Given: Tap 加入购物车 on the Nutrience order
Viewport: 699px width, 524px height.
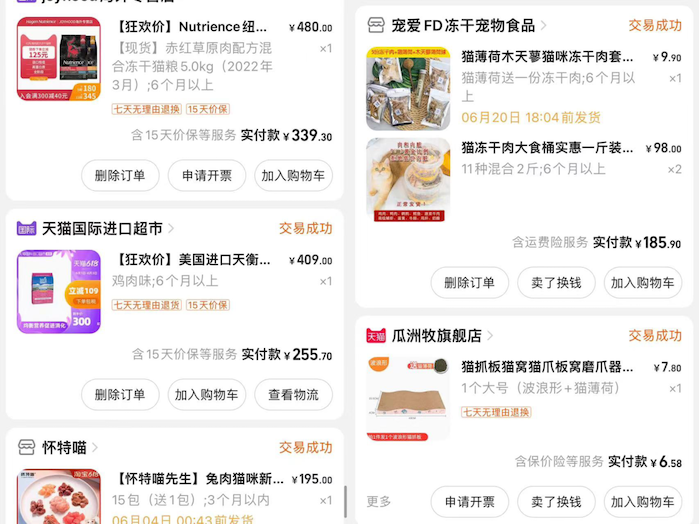Looking at the screenshot, I should (293, 176).
